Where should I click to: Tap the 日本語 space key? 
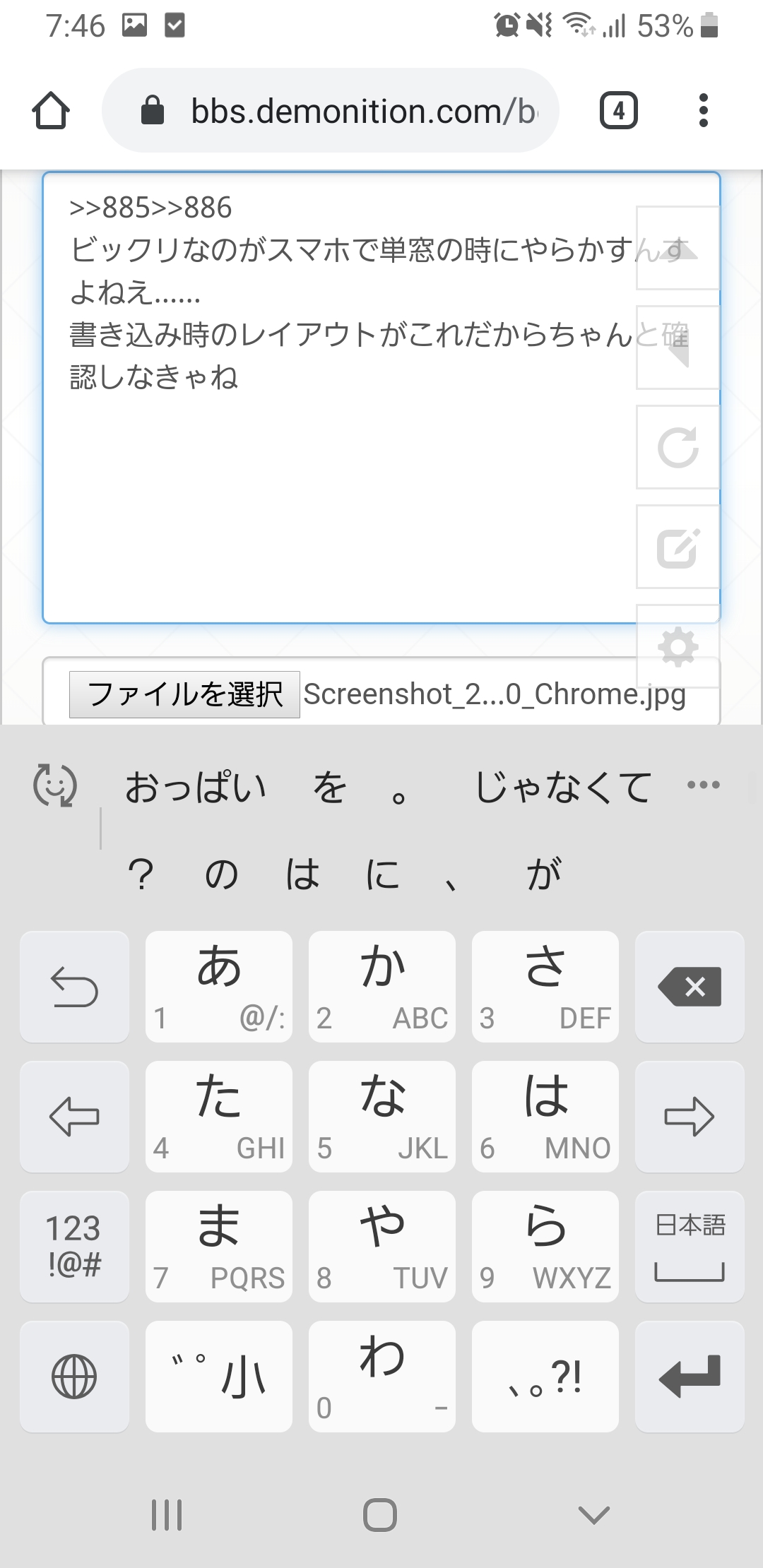click(x=690, y=1247)
